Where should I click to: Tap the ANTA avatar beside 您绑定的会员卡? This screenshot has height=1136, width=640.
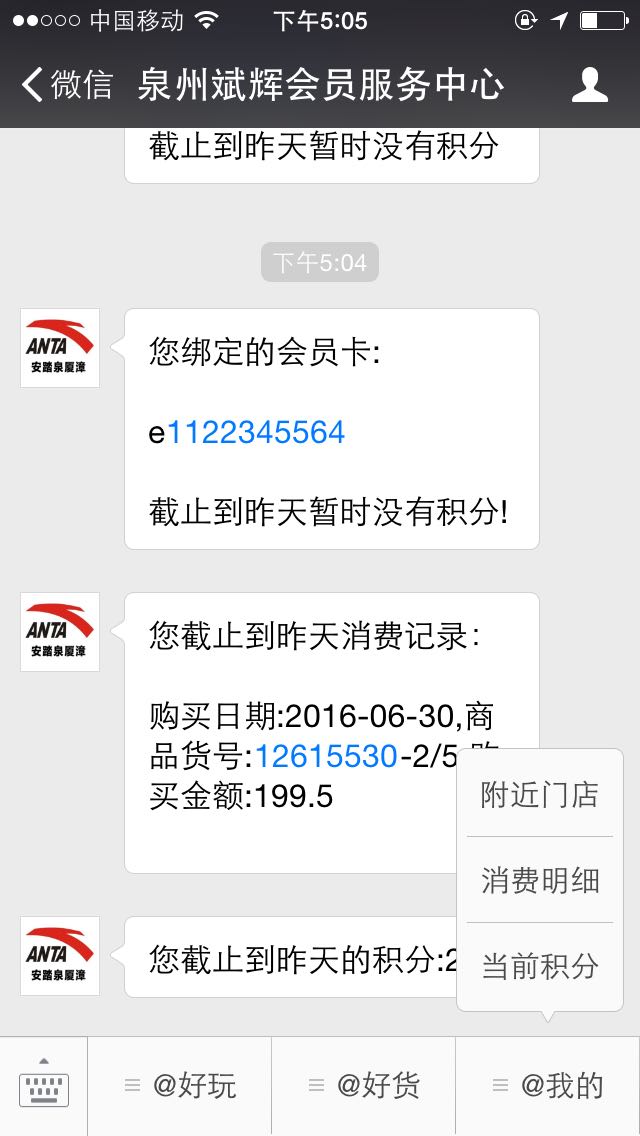click(x=60, y=348)
